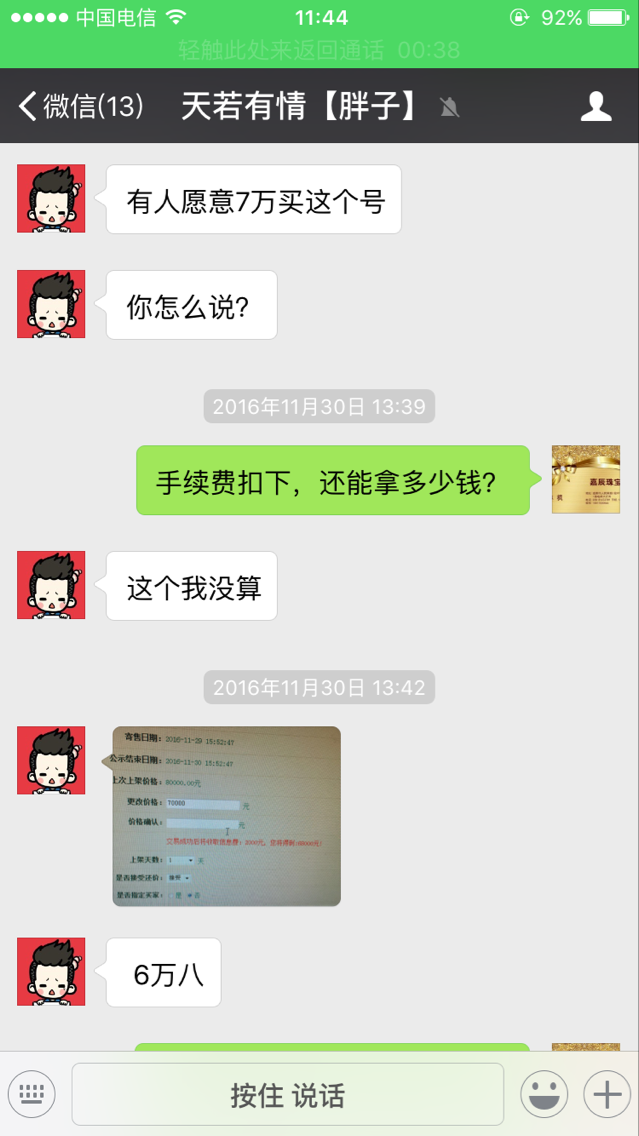The width and height of the screenshot is (639, 1136).
Task: Open the plus attachments menu
Action: pos(606,1094)
